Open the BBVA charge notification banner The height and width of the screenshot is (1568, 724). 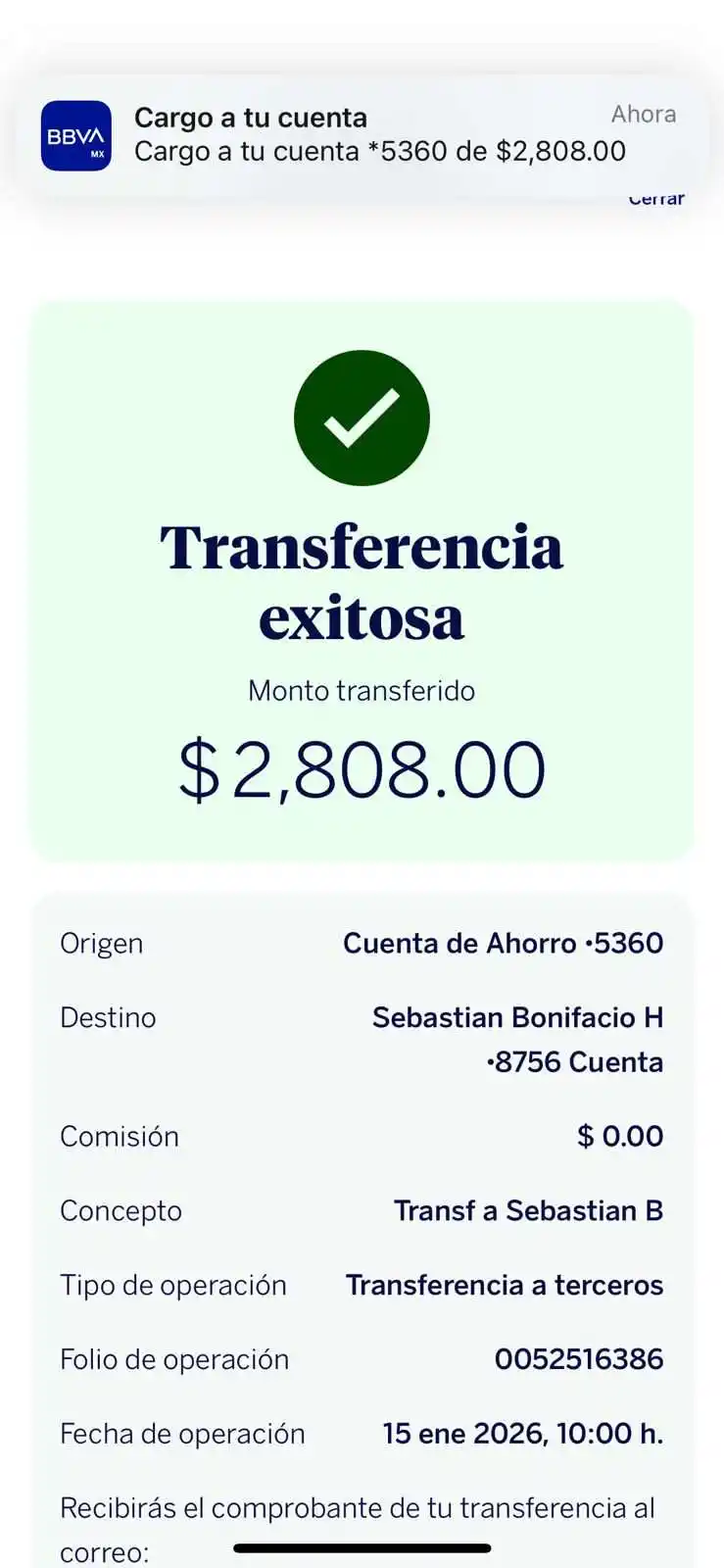362,135
